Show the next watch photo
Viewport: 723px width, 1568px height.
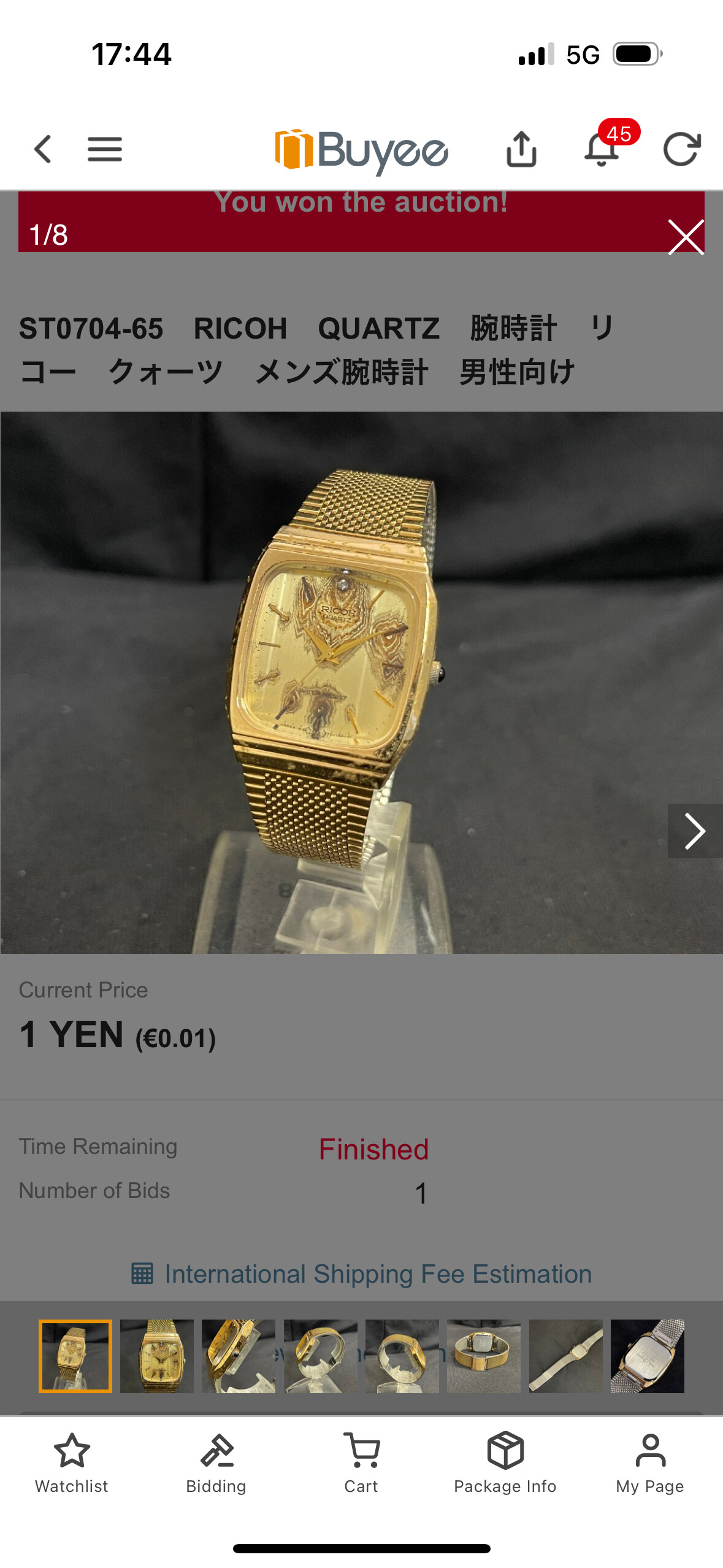[694, 831]
